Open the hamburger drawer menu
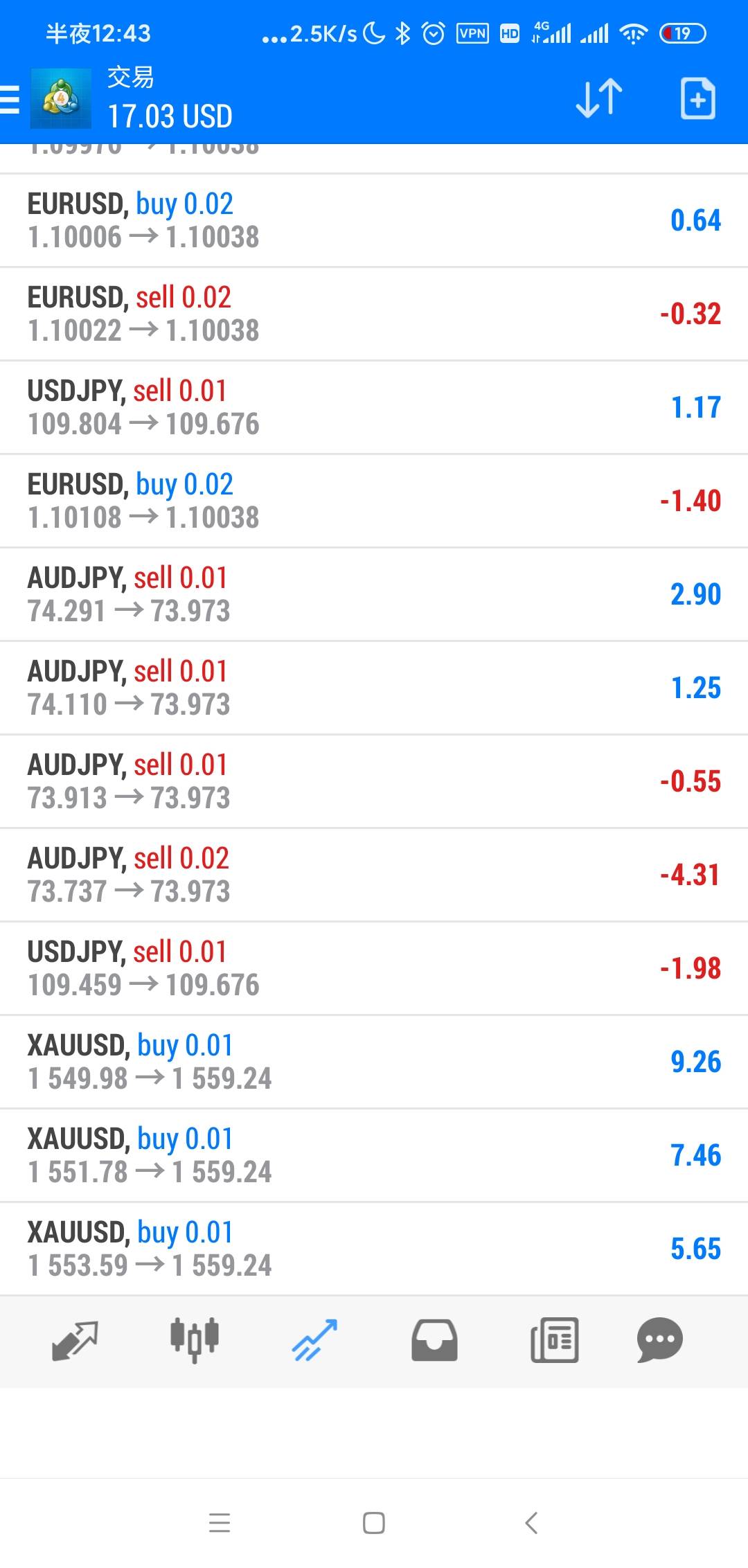 [11, 99]
